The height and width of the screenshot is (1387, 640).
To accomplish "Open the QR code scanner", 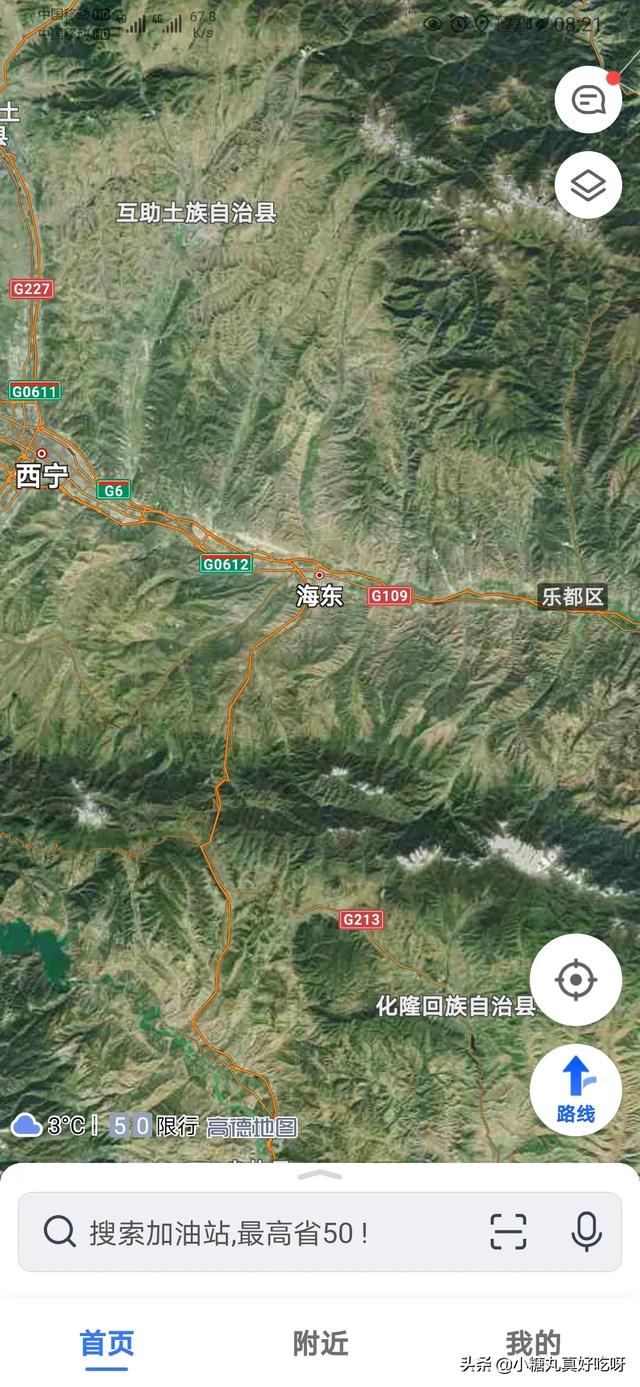I will 508,1232.
